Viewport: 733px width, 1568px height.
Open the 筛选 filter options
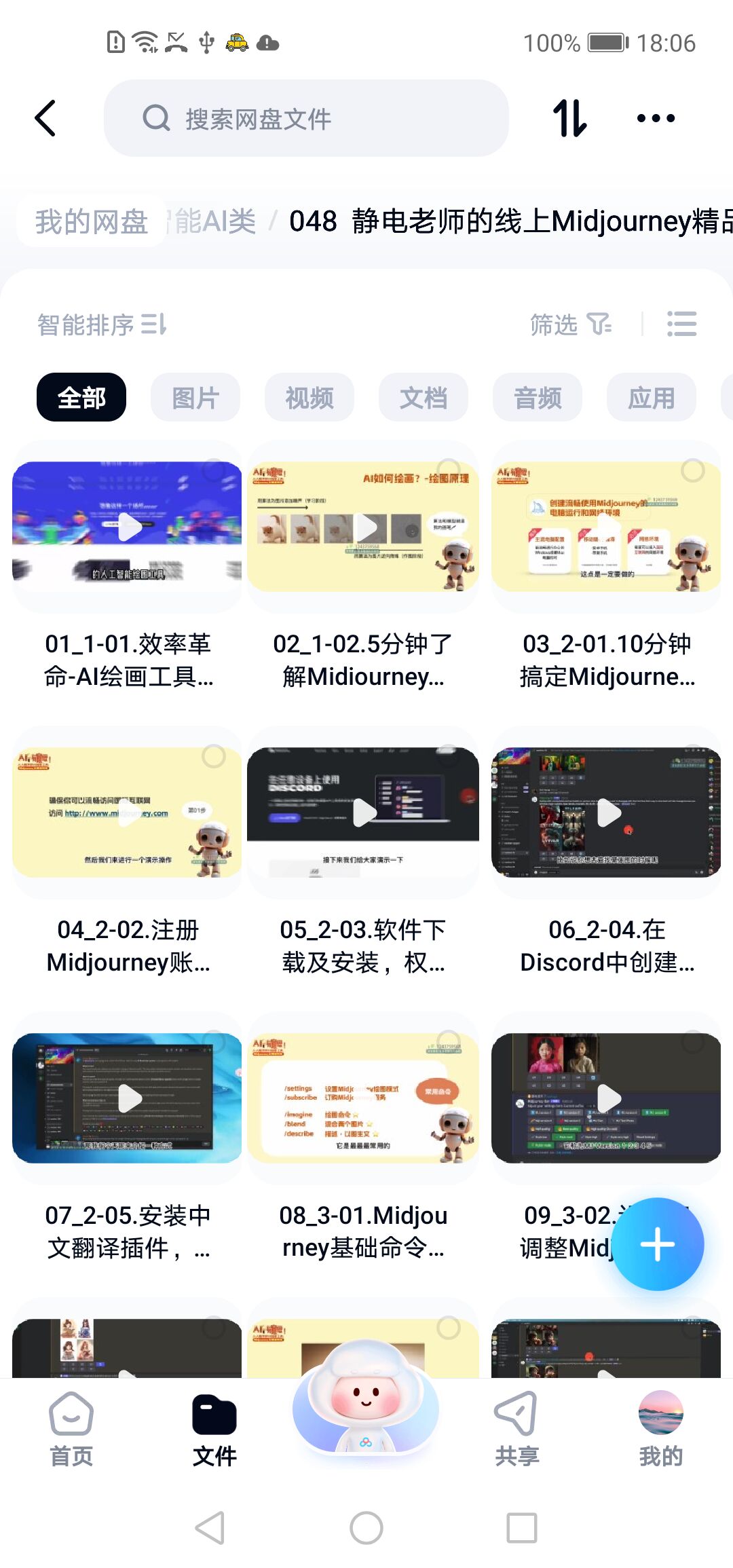pos(570,324)
